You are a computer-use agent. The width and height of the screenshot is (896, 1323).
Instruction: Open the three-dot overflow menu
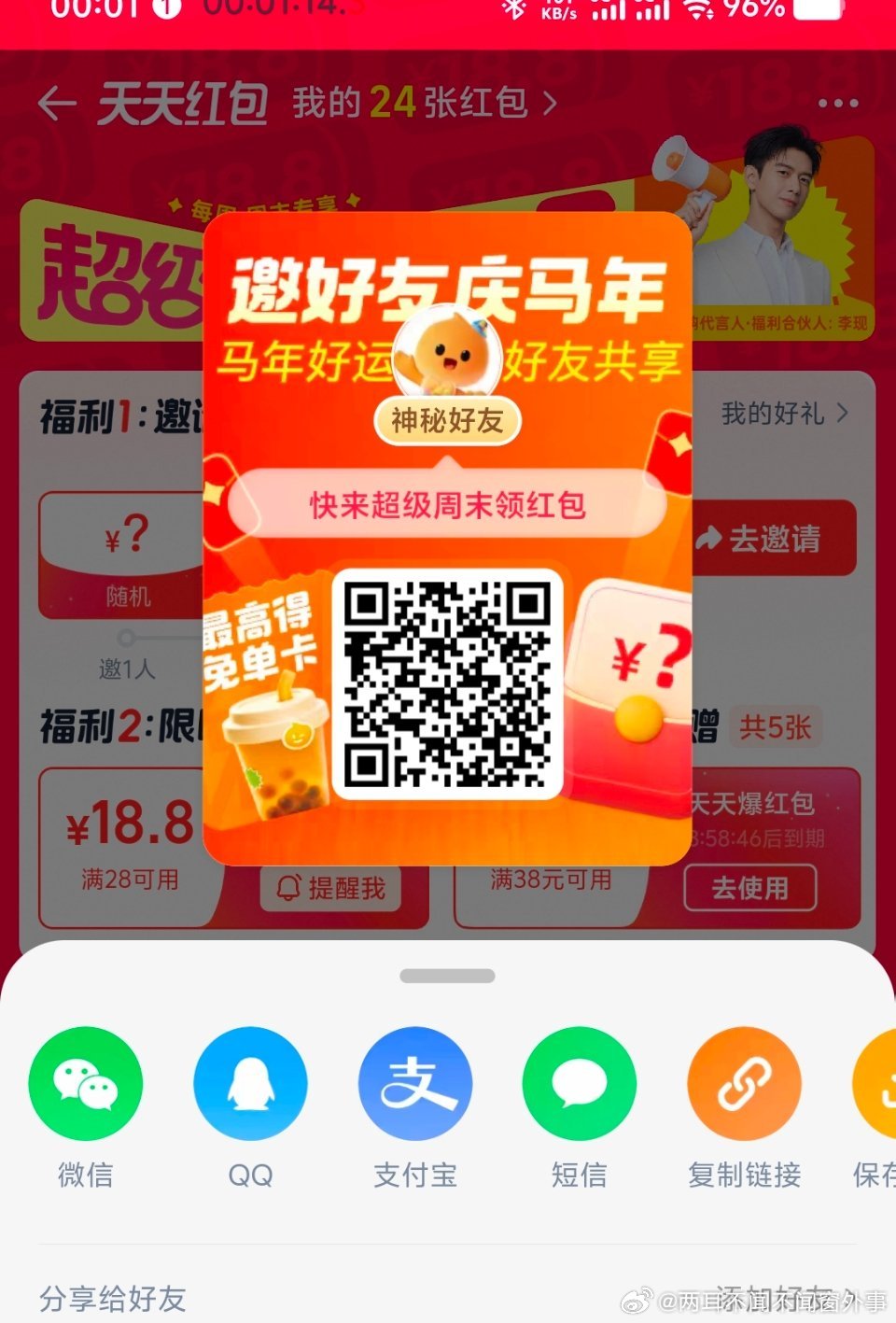[837, 104]
